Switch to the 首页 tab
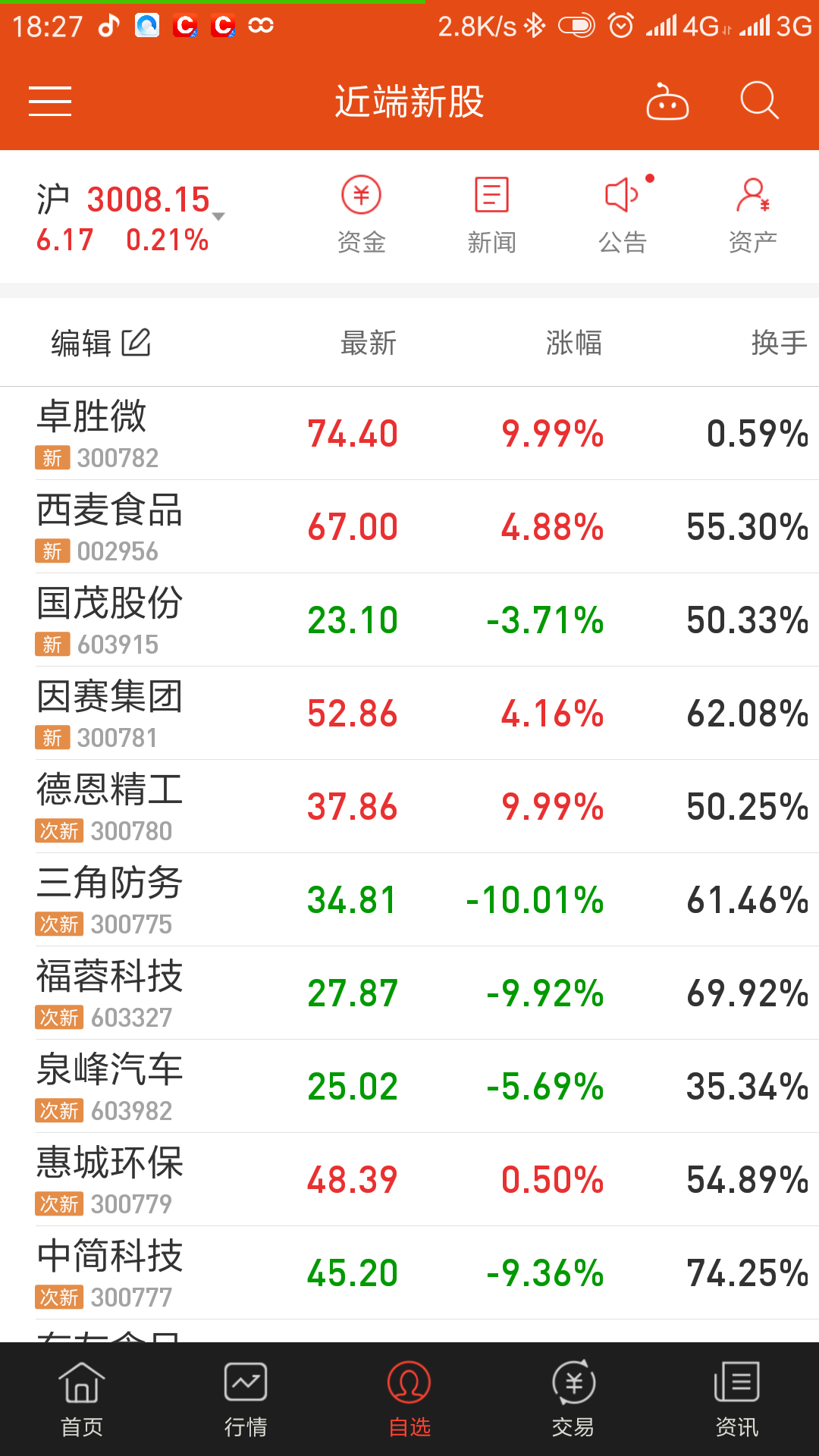Screen dimensions: 819x1456 [x=82, y=1400]
